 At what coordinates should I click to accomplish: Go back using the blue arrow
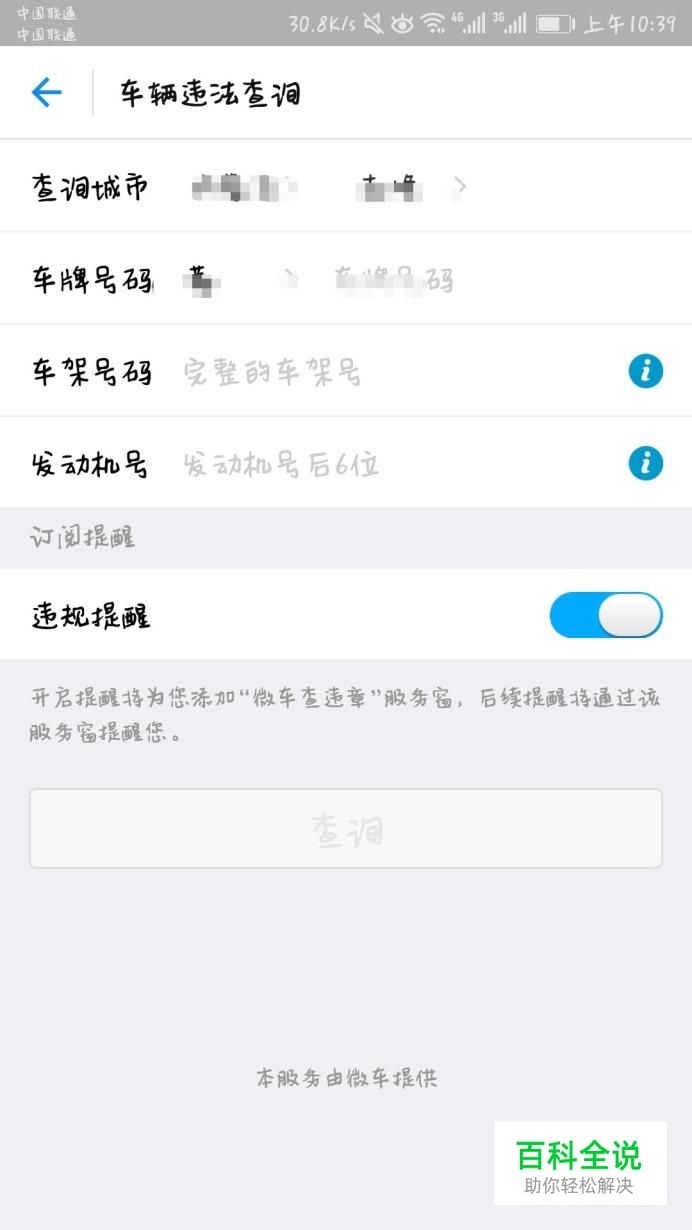click(x=46, y=93)
